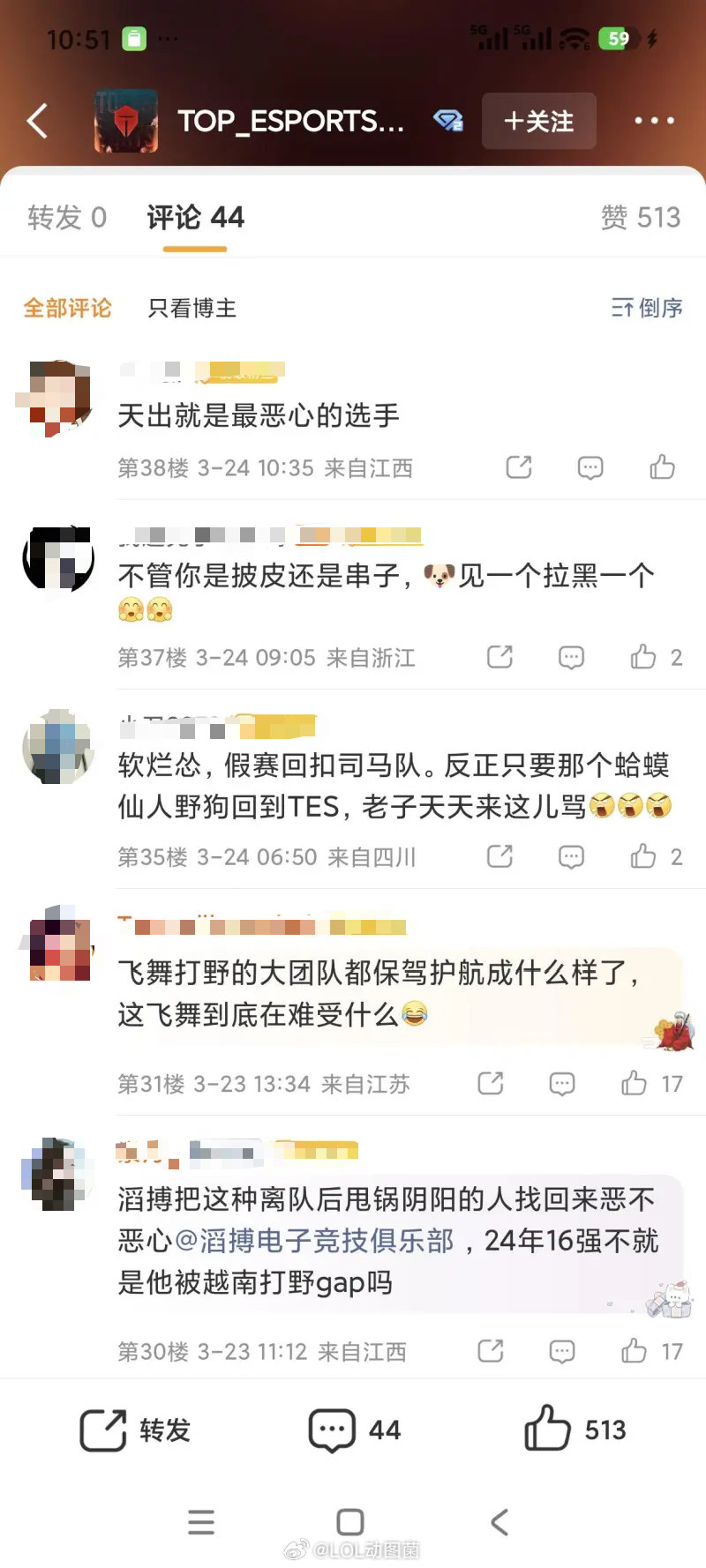Open the 转发 repost icon at bottom bar
The width and height of the screenshot is (706, 1568).
click(x=137, y=1430)
